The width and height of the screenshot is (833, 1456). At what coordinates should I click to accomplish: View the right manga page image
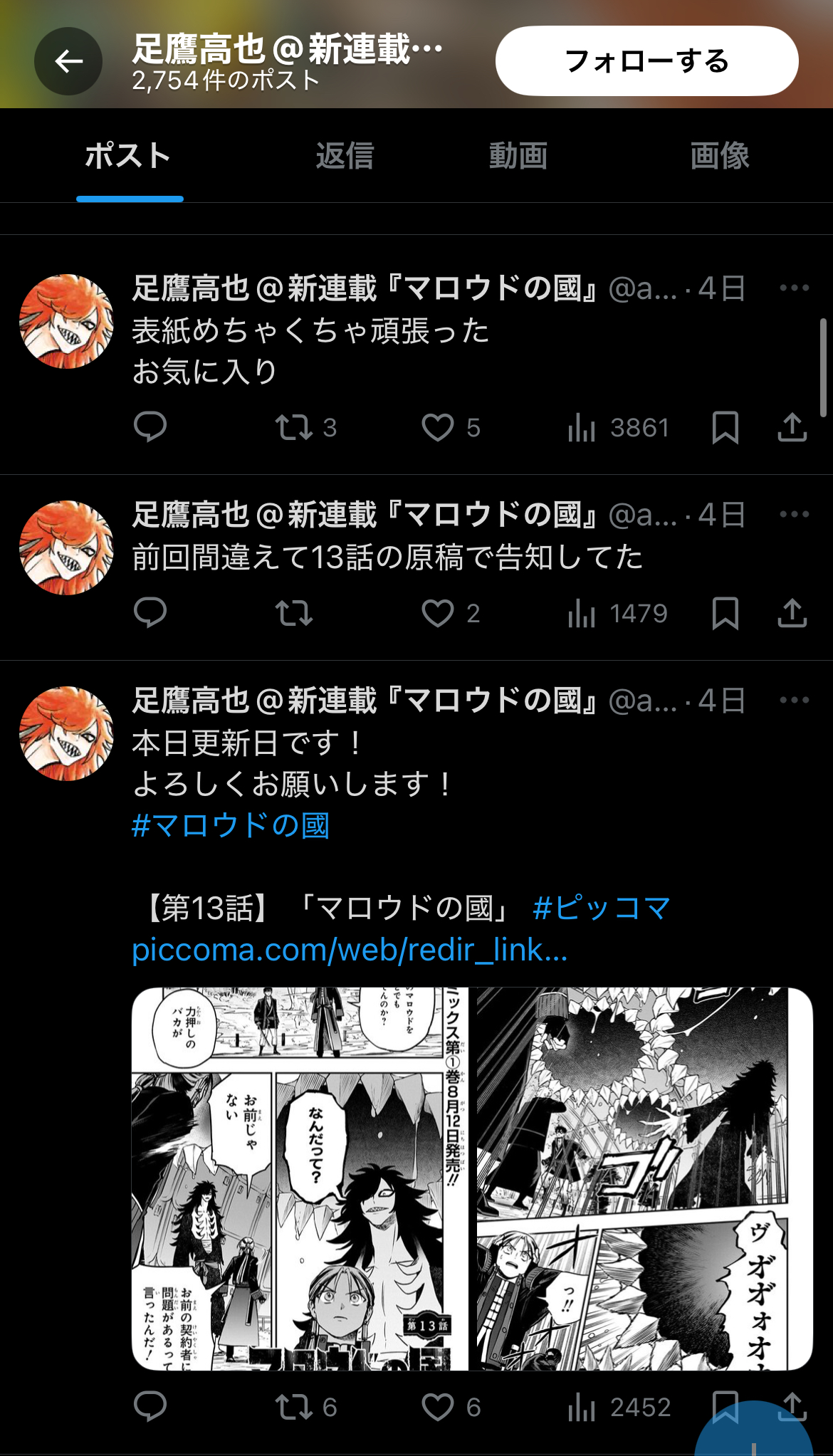coord(644,1178)
